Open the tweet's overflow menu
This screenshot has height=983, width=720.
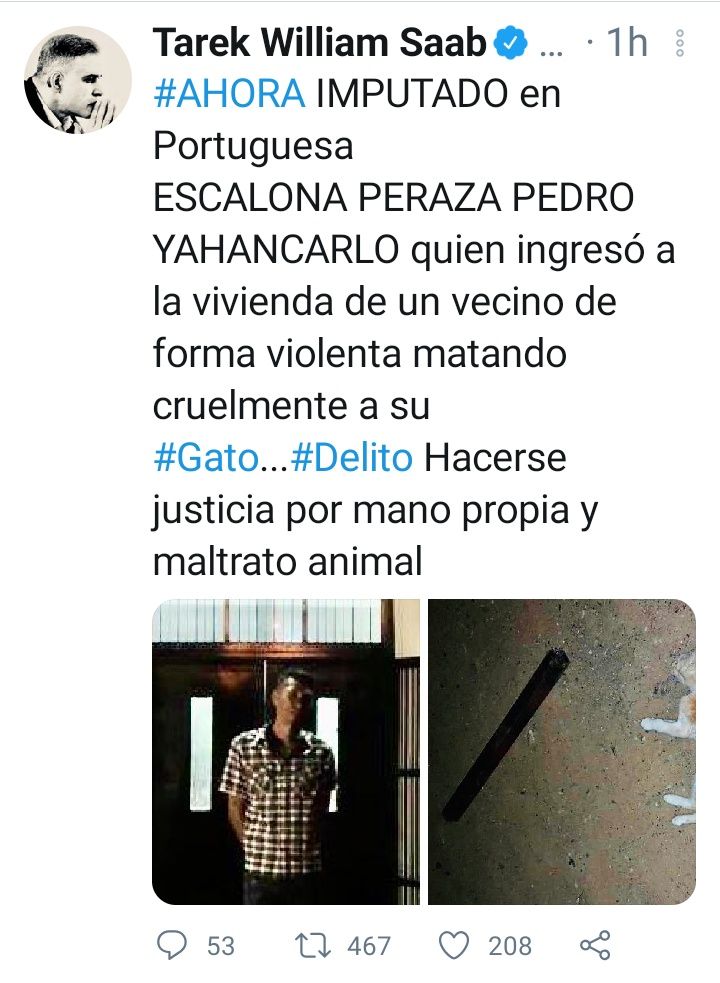(680, 43)
